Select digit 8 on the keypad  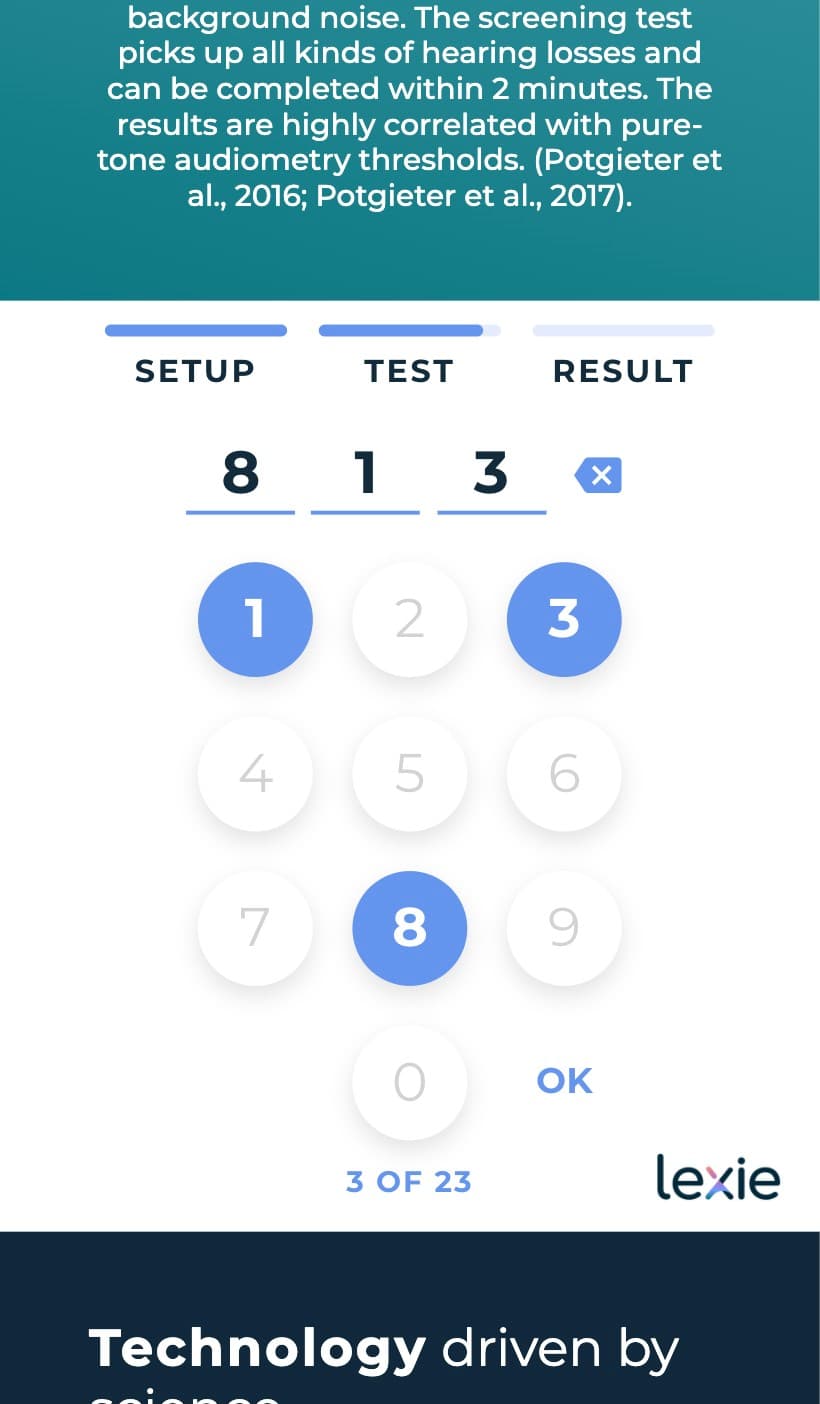tap(409, 928)
